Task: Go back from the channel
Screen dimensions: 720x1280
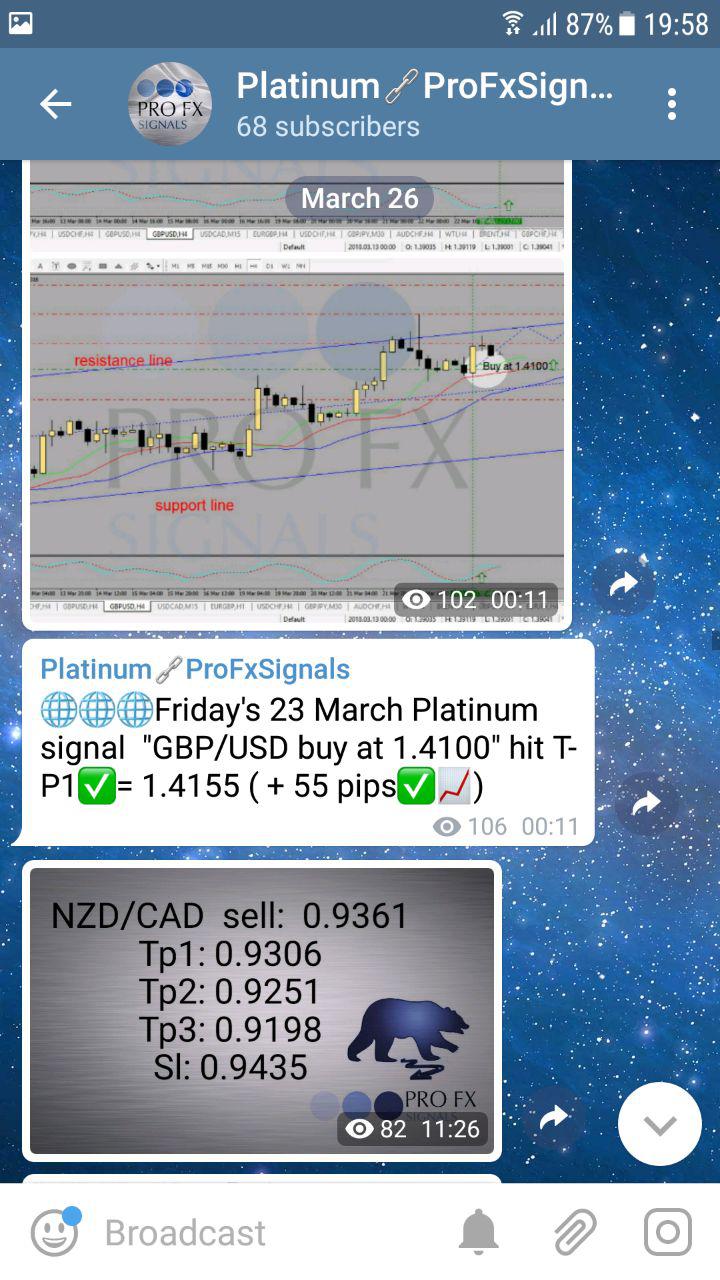Action: coord(55,104)
